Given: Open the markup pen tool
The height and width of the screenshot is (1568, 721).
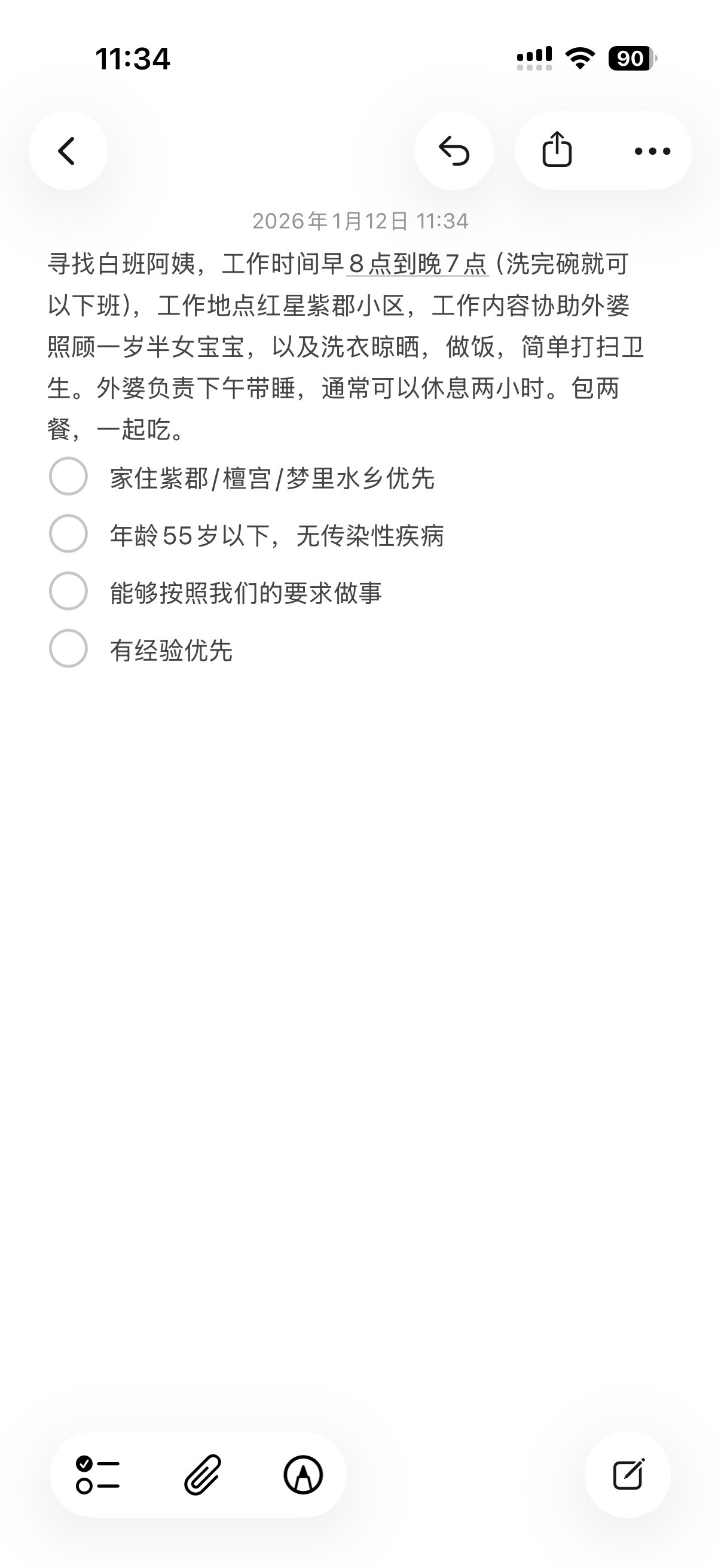Looking at the screenshot, I should click(303, 1475).
